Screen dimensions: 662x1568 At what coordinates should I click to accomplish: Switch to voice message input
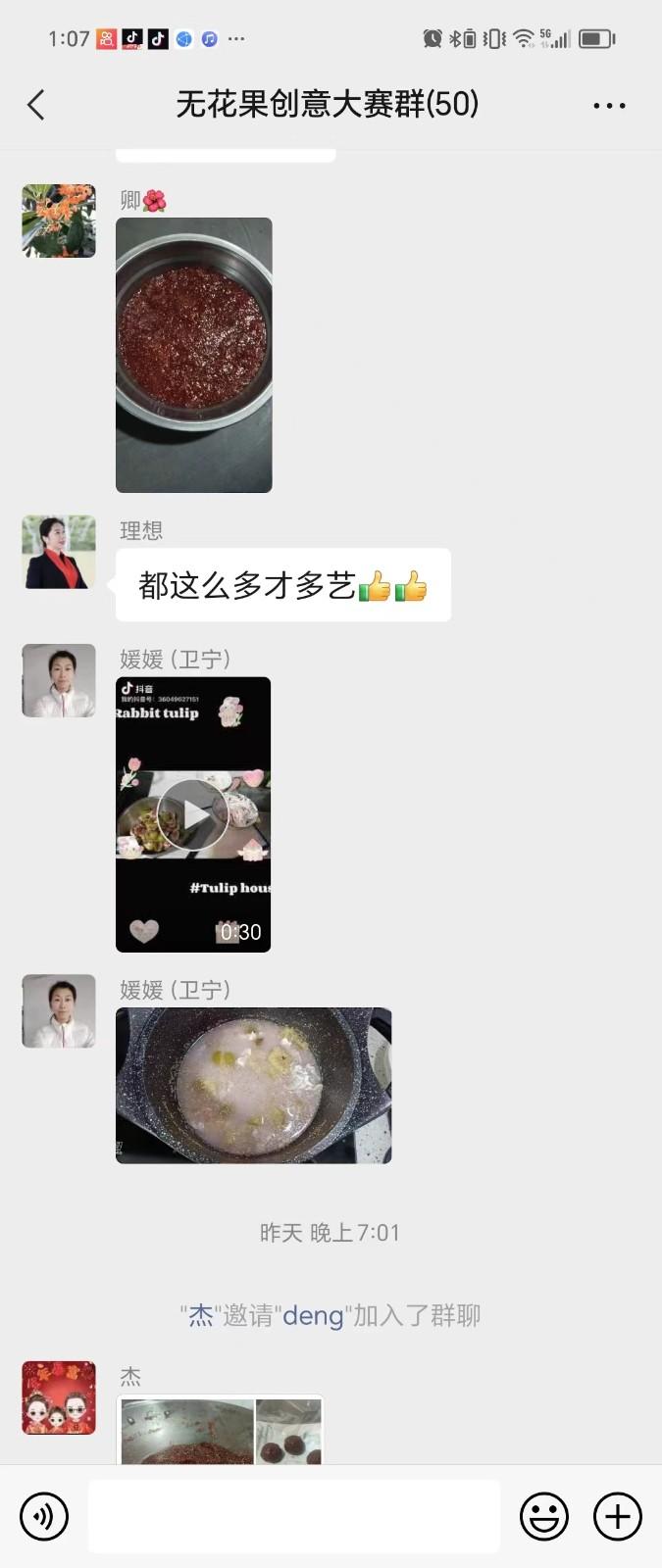click(44, 1517)
